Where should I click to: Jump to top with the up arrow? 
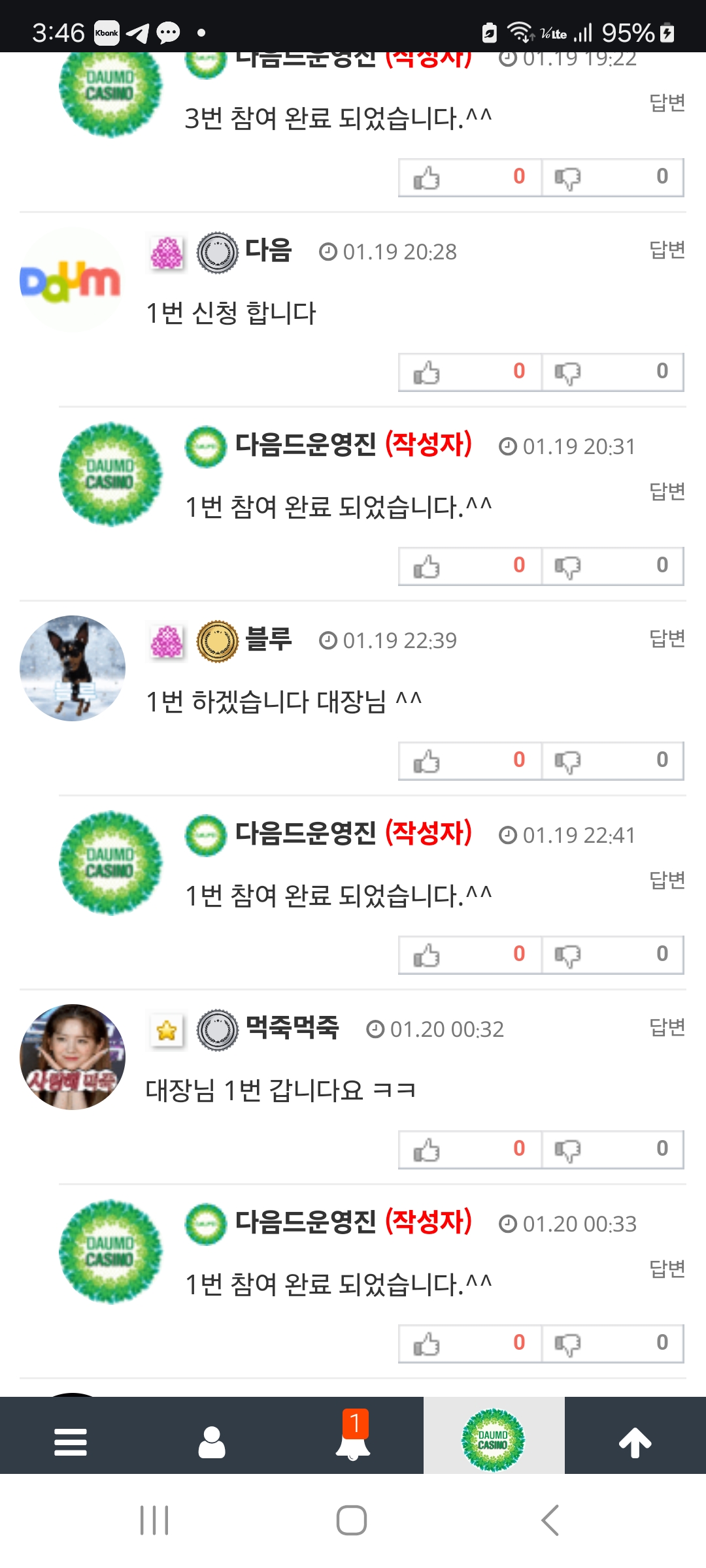tap(635, 1442)
